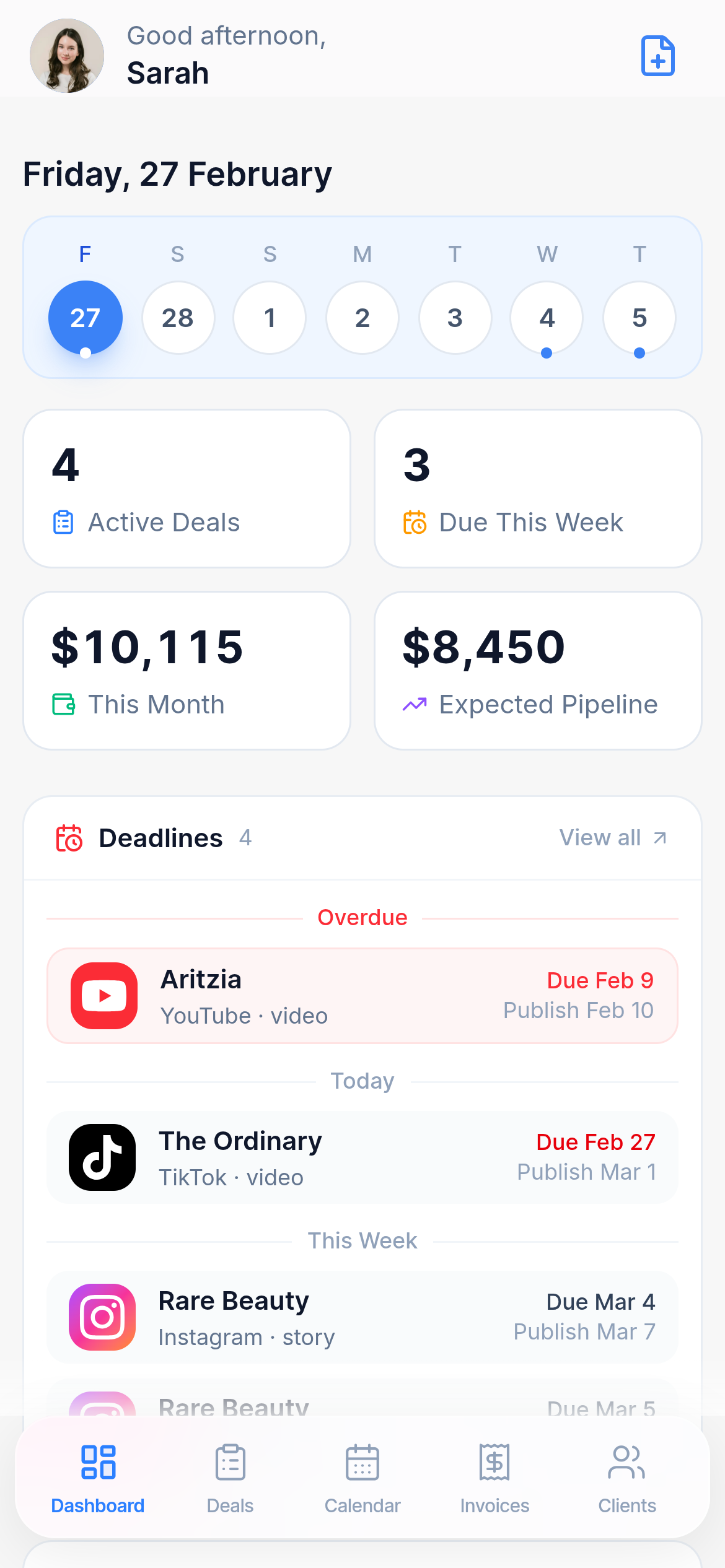Click the clipboard icon on Active Deals card

(63, 521)
